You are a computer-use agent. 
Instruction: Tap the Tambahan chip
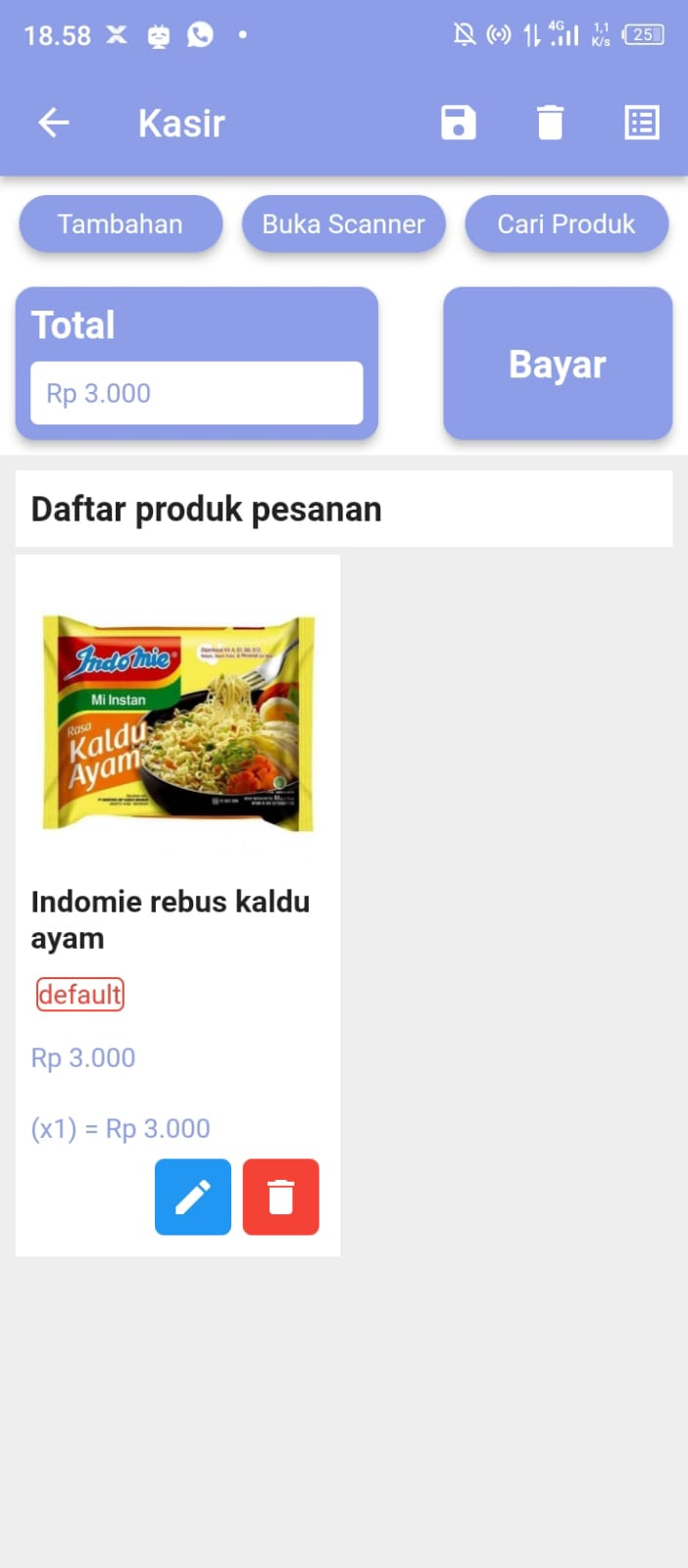coord(121,224)
